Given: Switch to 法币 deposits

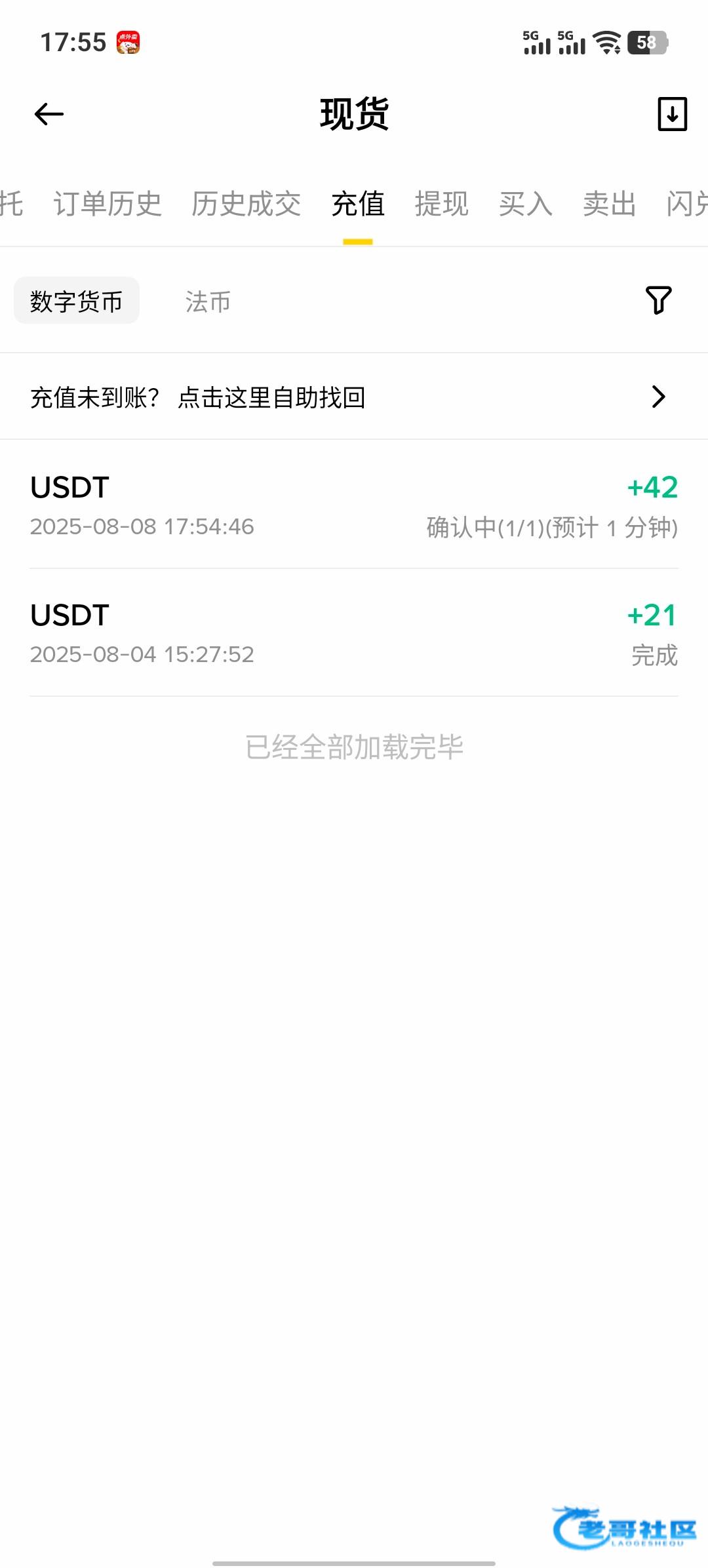Looking at the screenshot, I should 208,302.
